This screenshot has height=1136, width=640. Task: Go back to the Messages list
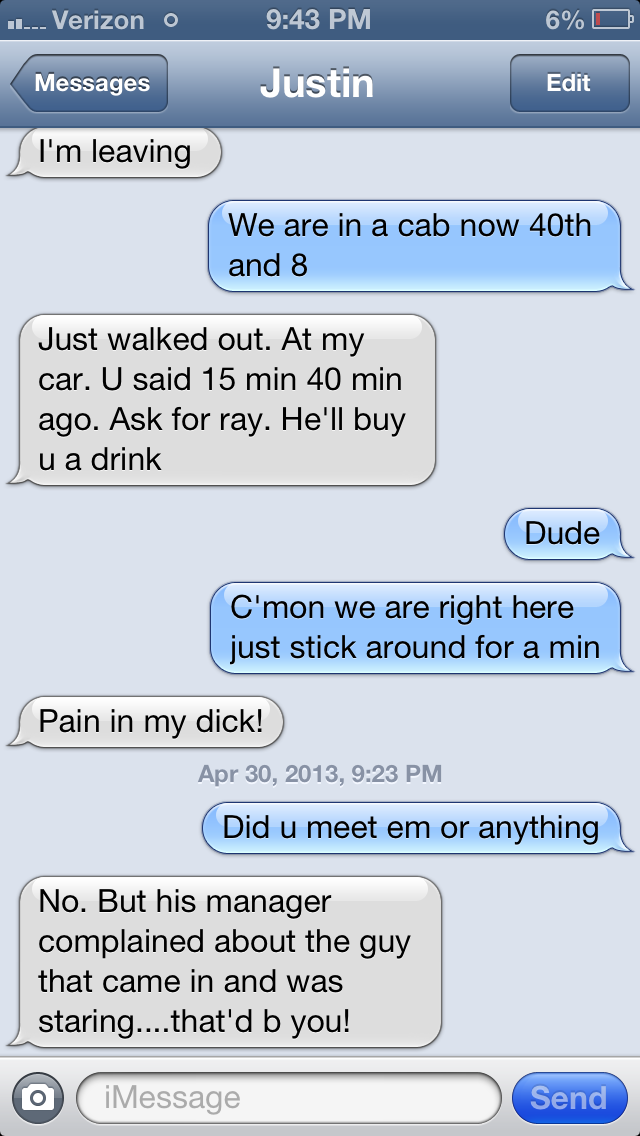point(90,83)
